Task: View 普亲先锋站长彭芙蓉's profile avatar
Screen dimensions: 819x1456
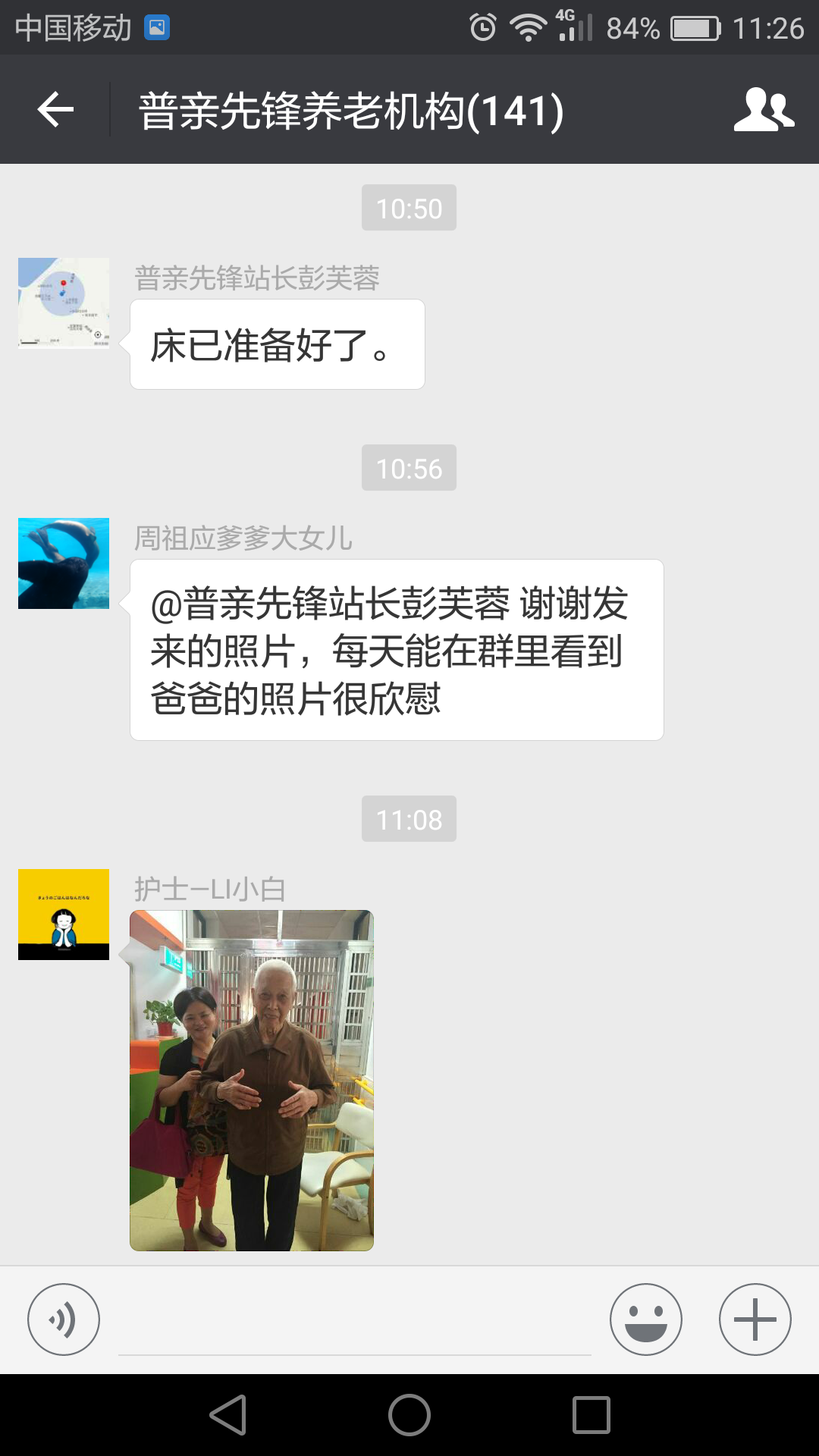Action: 64,303
